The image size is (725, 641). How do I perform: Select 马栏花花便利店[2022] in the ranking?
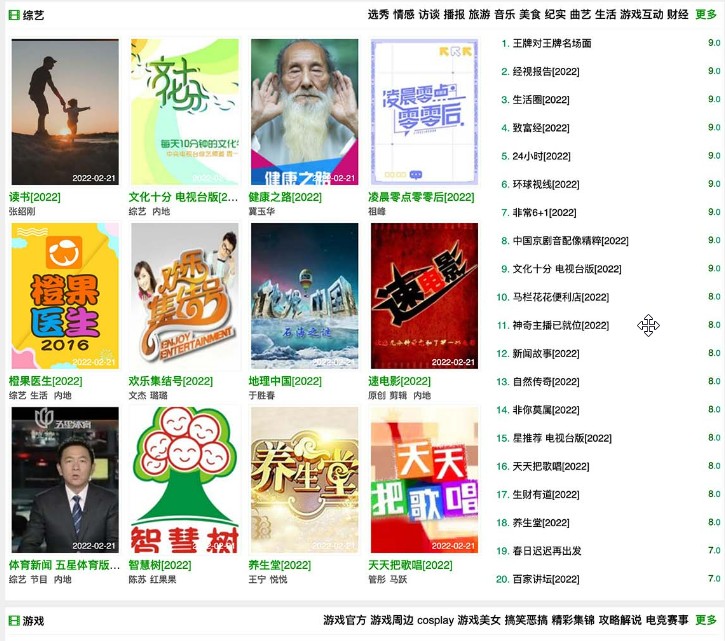(x=560, y=297)
